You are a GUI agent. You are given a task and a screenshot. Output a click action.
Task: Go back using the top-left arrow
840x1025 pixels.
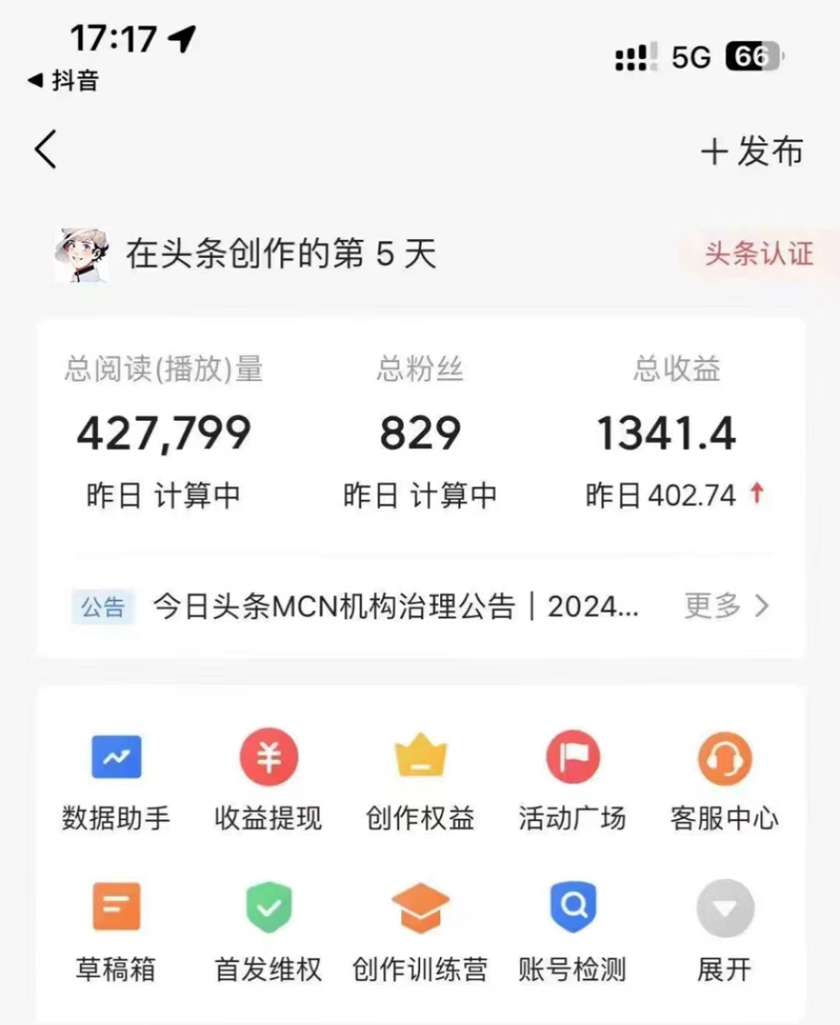pos(46,150)
